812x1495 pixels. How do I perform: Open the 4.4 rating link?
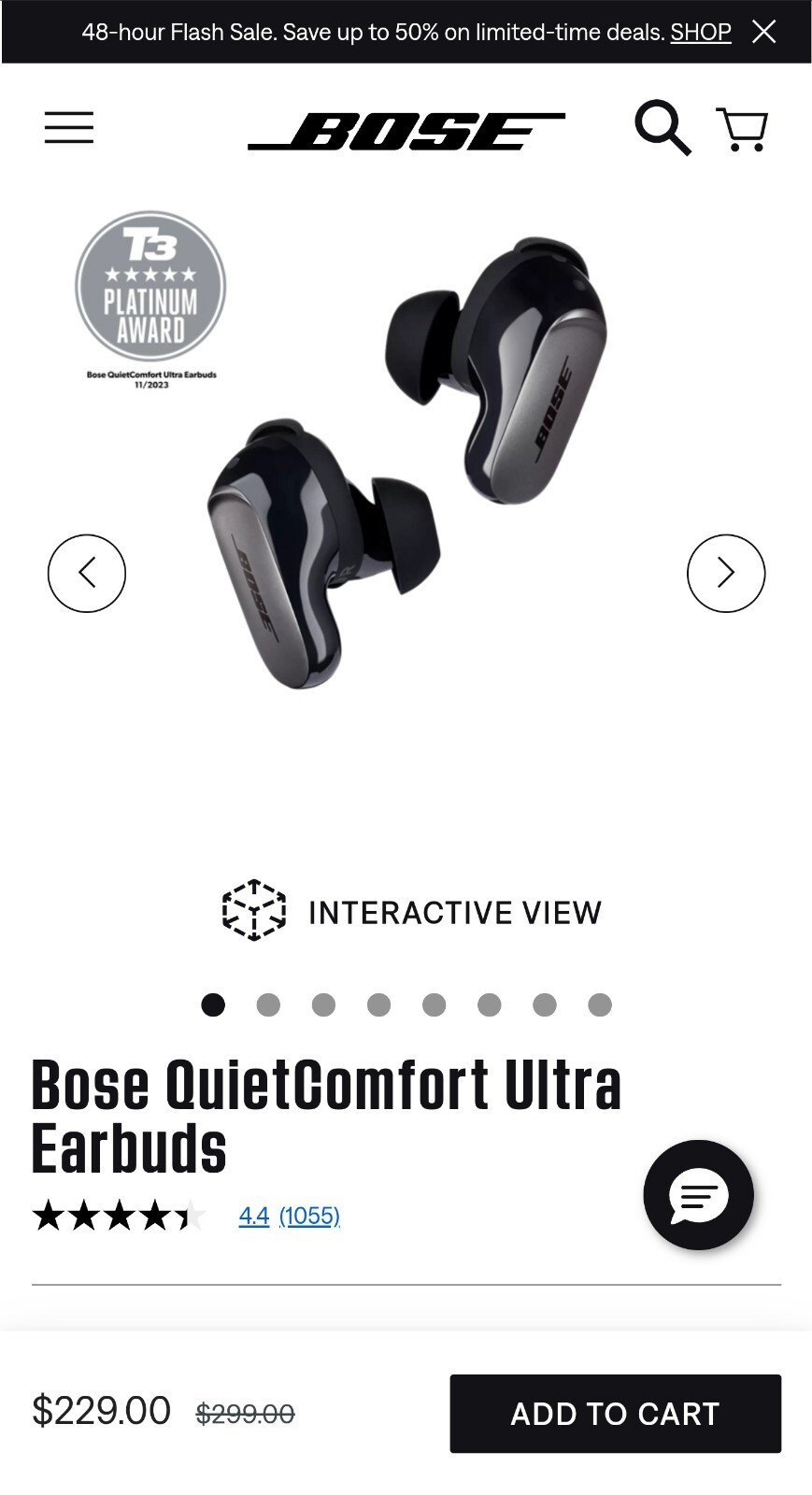pyautogui.click(x=253, y=1216)
